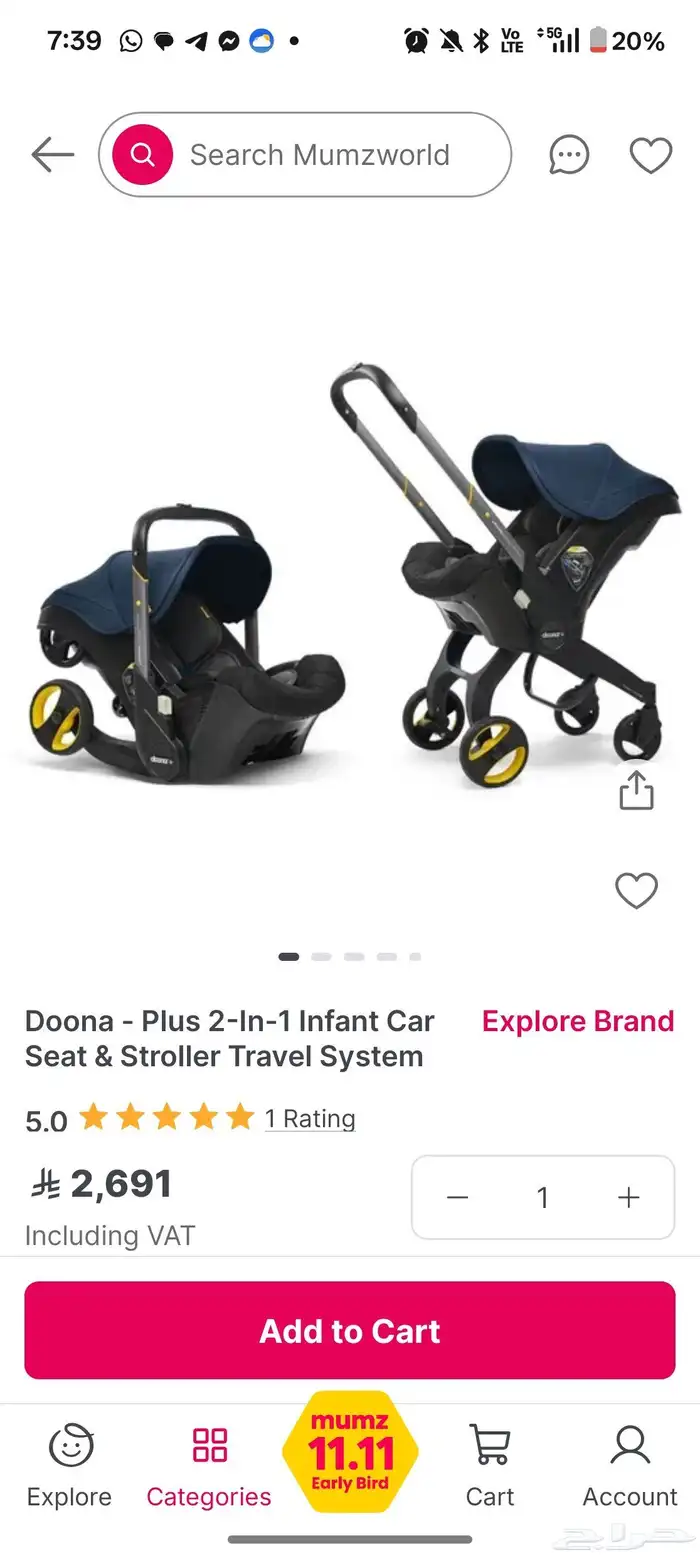The height and width of the screenshot is (1558, 700).
Task: Open the wishlist heart in the header
Action: click(650, 155)
